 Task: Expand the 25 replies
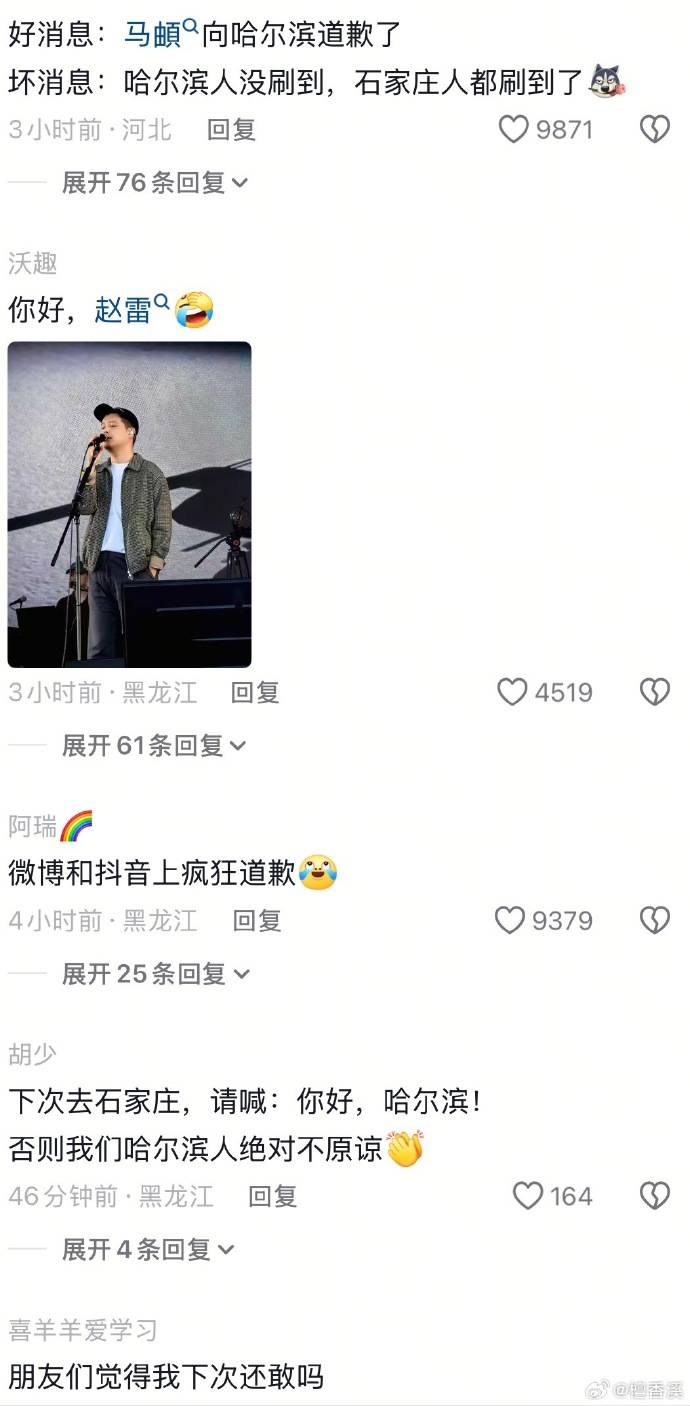156,973
